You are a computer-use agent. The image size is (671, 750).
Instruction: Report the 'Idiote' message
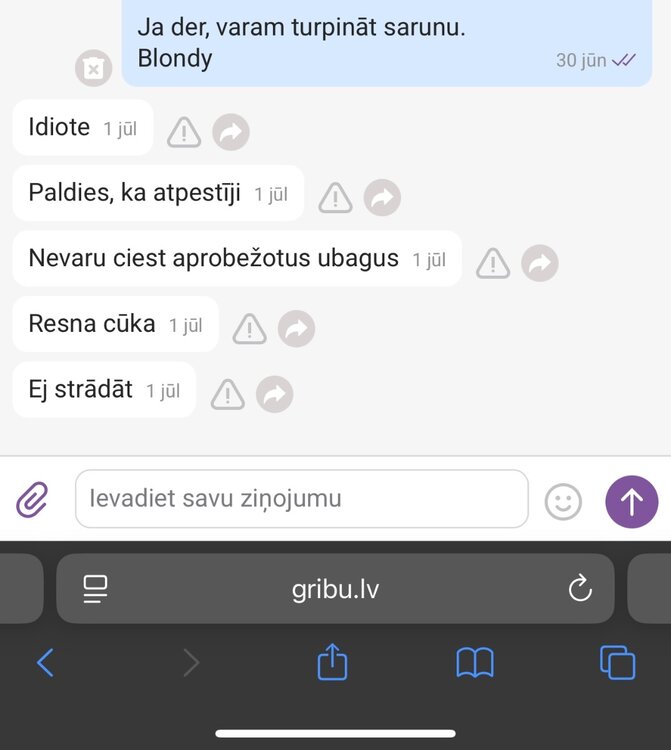(x=184, y=132)
